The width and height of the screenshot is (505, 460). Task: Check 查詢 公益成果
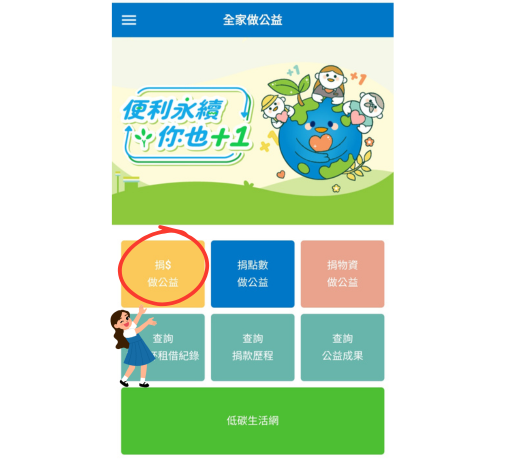click(x=342, y=347)
